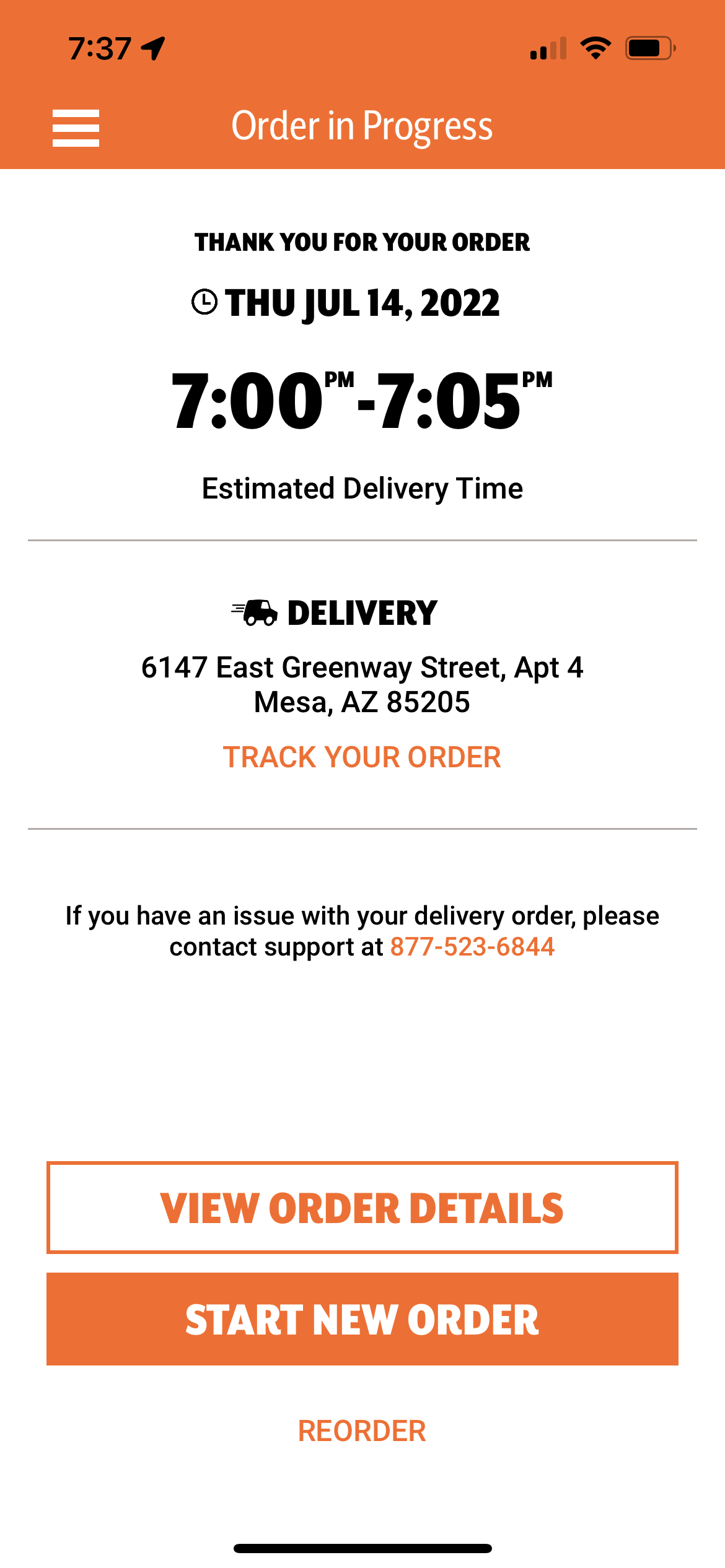This screenshot has width=725, height=1568.
Task: Open the hamburger drawer menu
Action: click(76, 128)
